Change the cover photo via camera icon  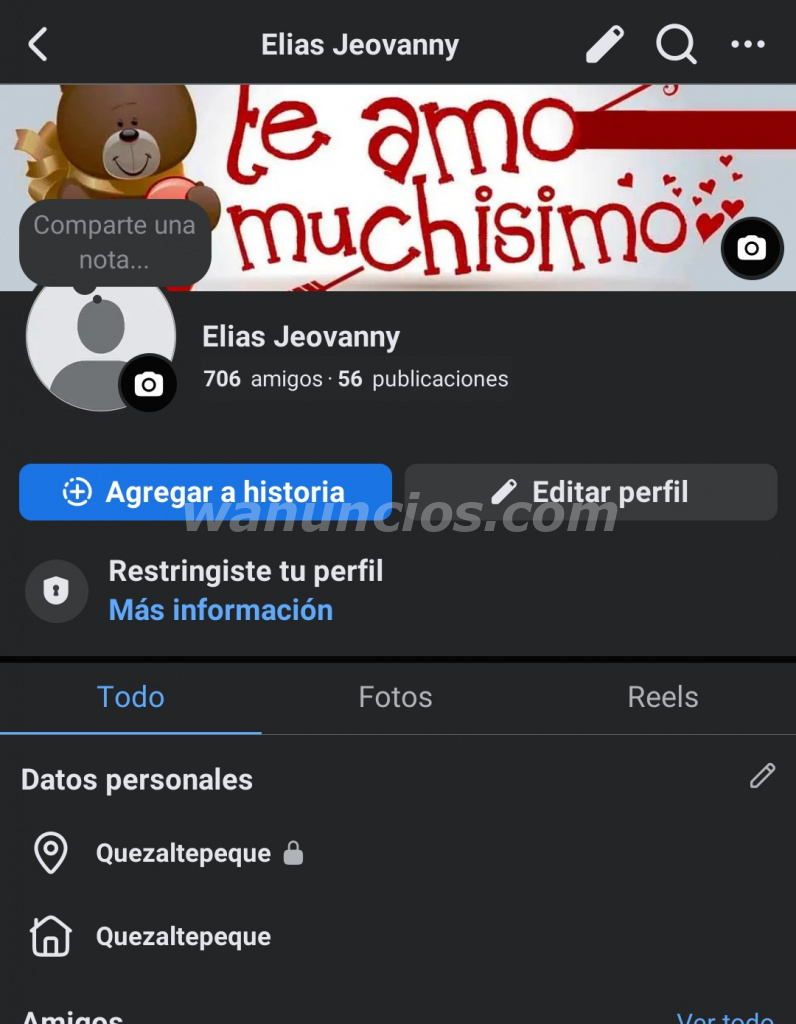pos(751,248)
